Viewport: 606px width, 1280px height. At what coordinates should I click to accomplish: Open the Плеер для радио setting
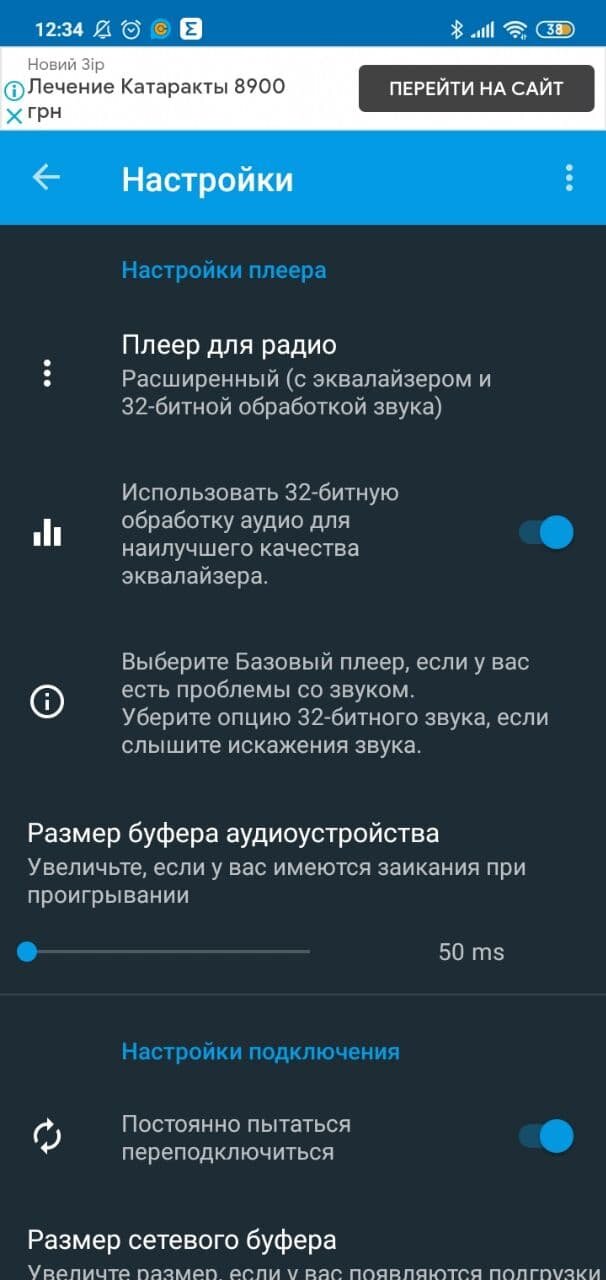tap(303, 376)
